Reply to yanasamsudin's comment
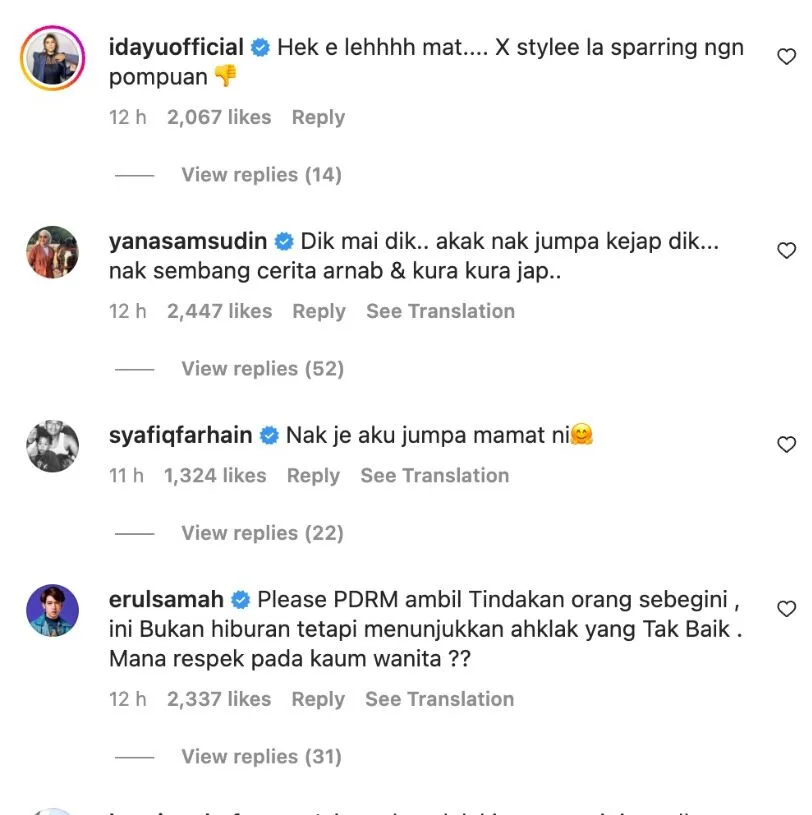812x815 pixels. click(x=318, y=311)
